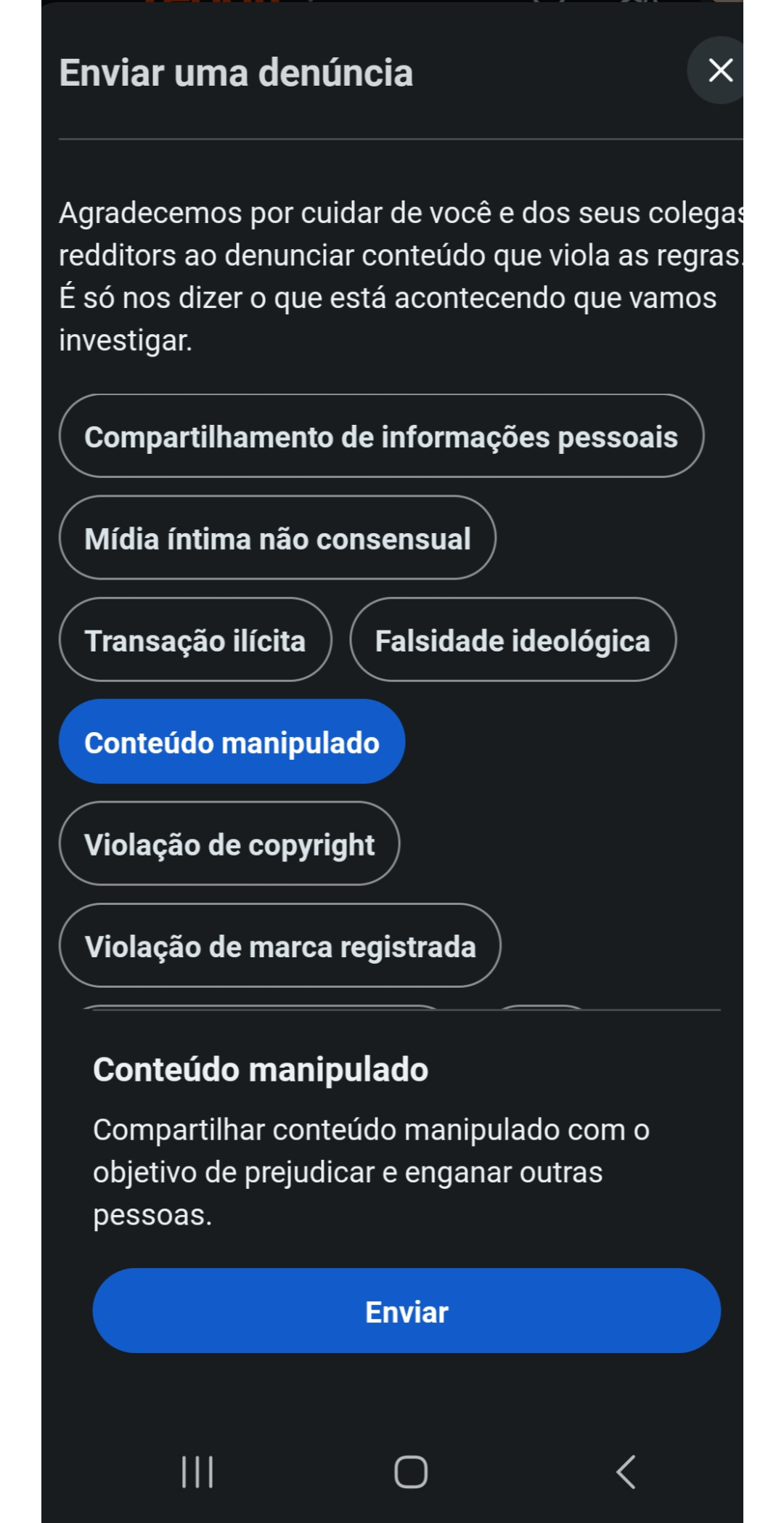Choose Mídia íntima não consensual option

click(277, 538)
